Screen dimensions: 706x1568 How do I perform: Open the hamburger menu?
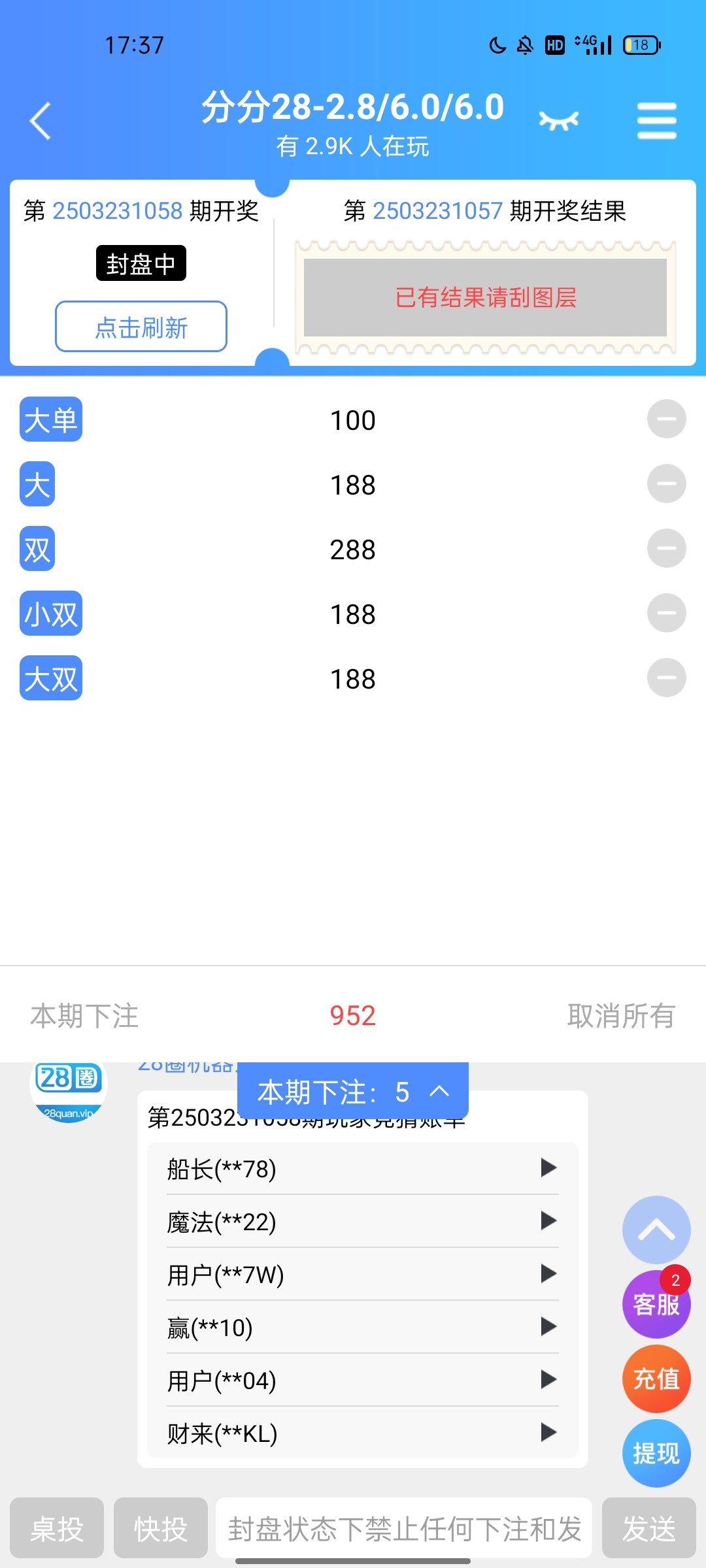click(656, 121)
